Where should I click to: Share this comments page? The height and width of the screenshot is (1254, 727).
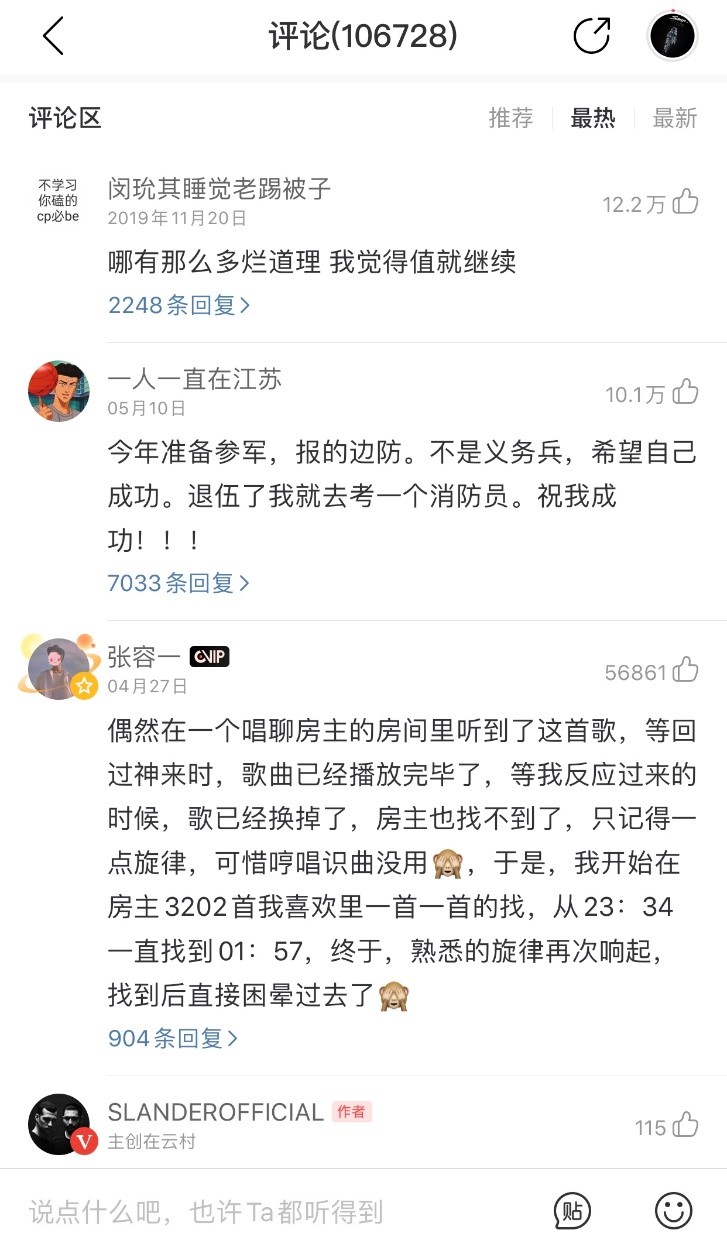pyautogui.click(x=591, y=37)
